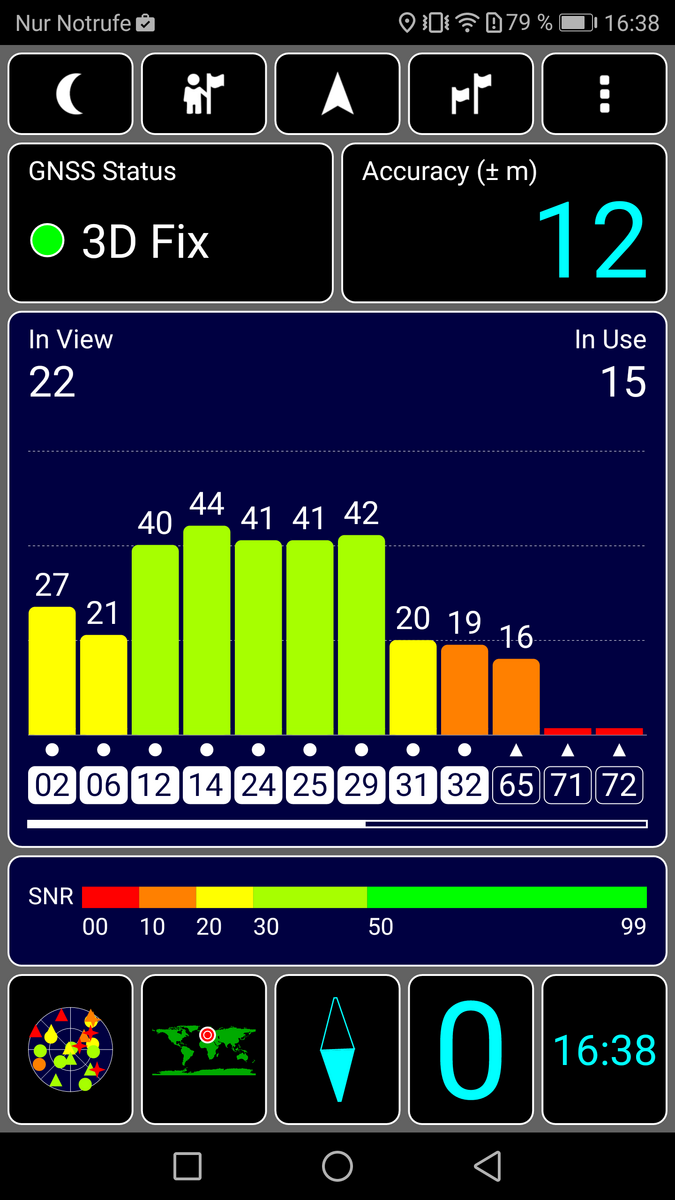Screen dimensions: 675x1200
Task: Go back with the system back button
Action: coord(487,1166)
